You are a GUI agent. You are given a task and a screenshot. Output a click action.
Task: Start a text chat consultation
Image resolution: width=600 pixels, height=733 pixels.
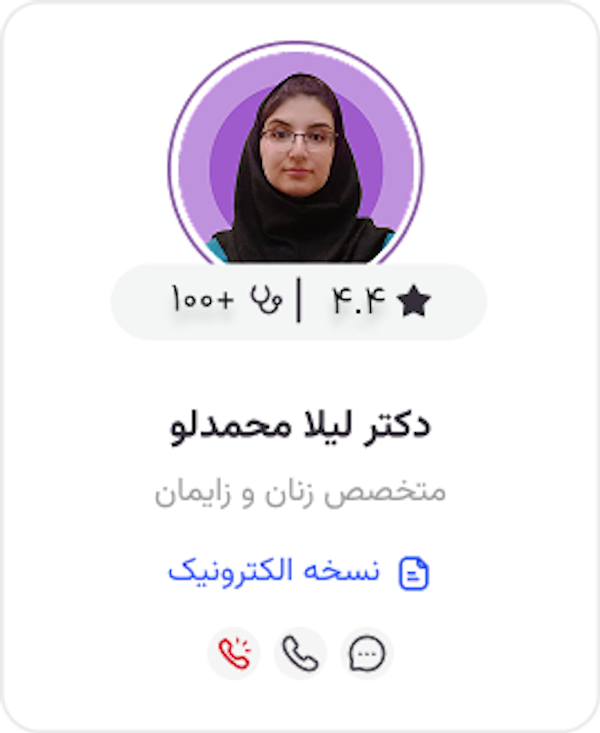click(367, 654)
